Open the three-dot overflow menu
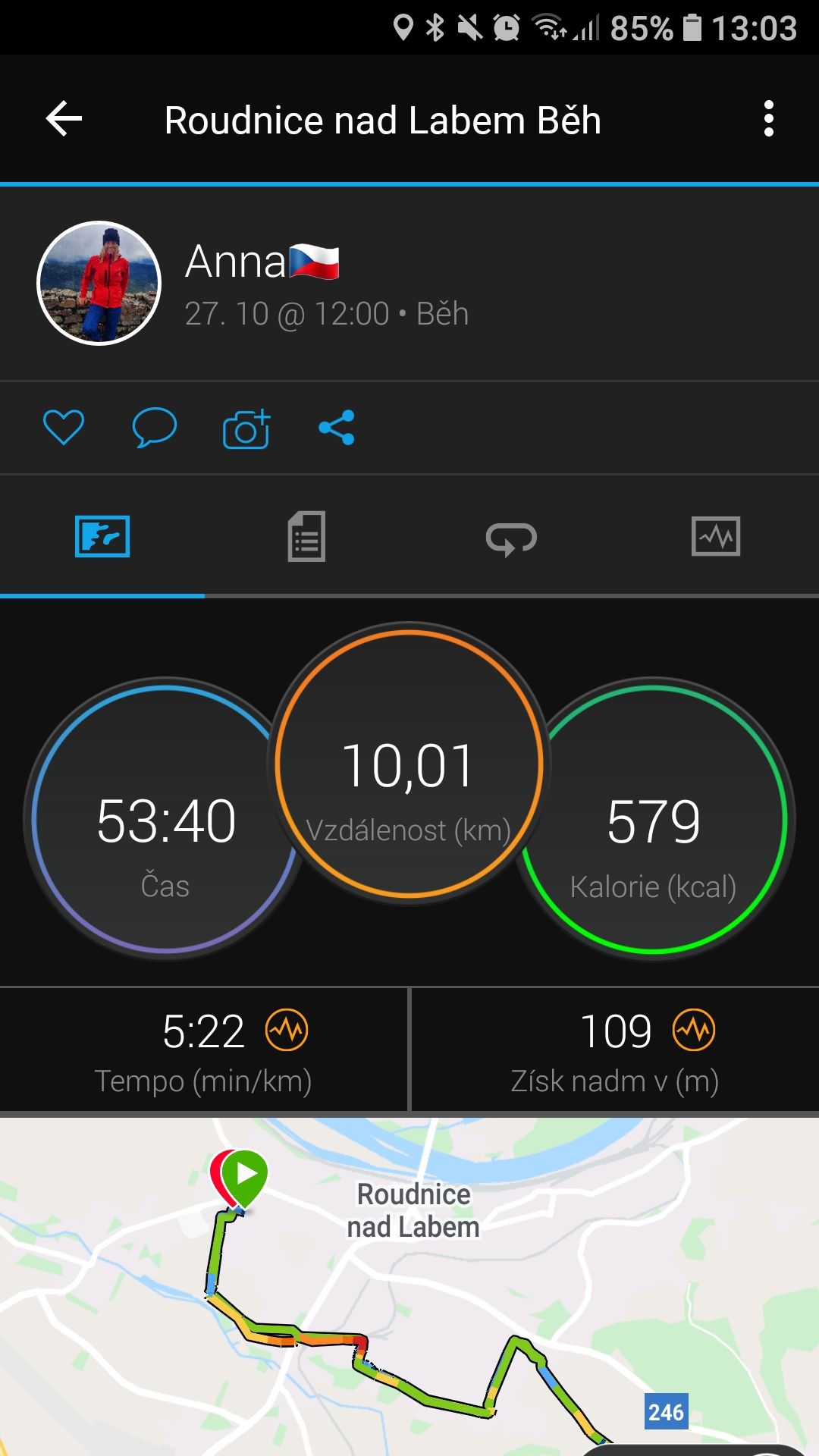This screenshot has width=819, height=1456. (769, 119)
